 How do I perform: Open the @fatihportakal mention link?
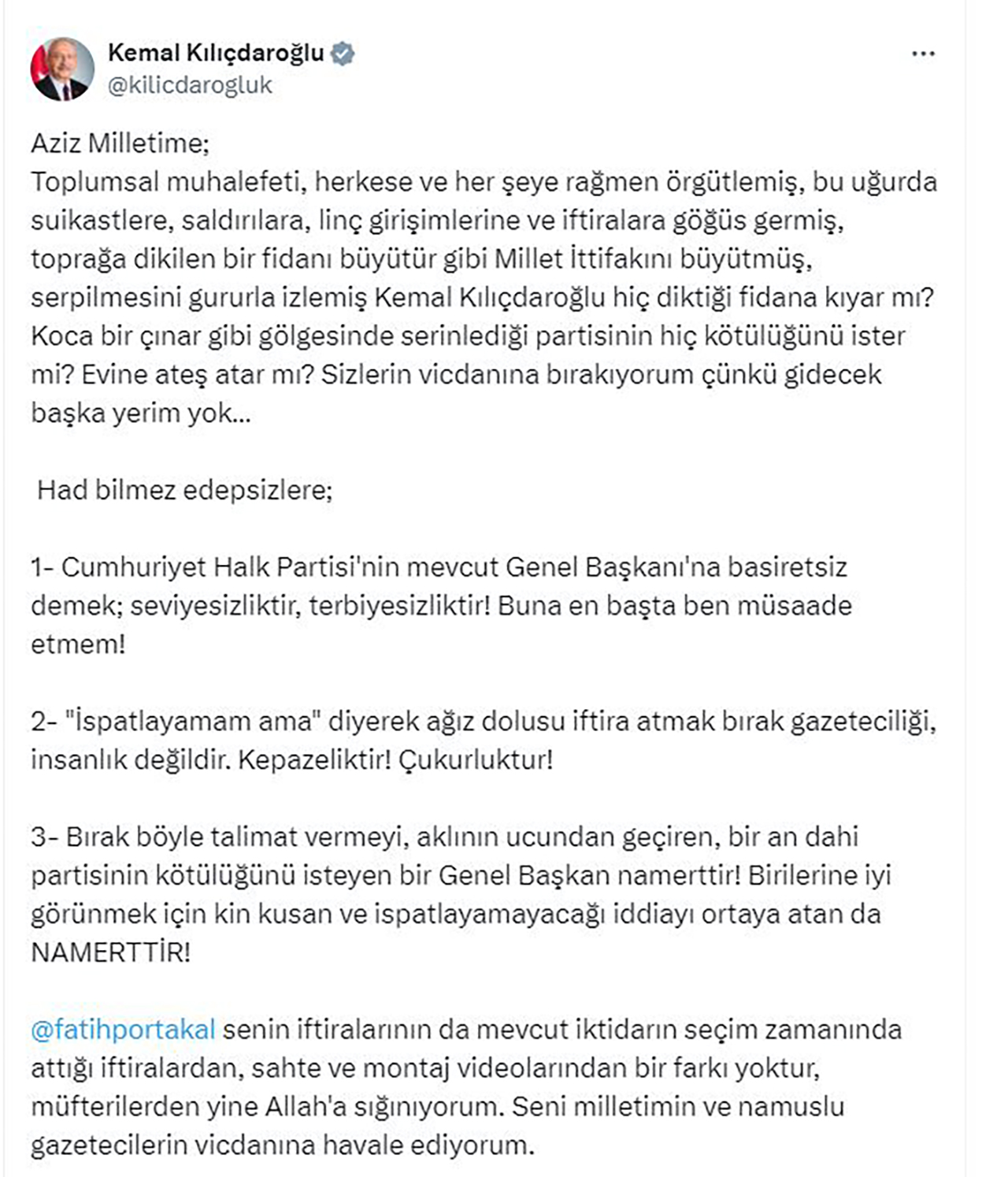click(123, 1029)
